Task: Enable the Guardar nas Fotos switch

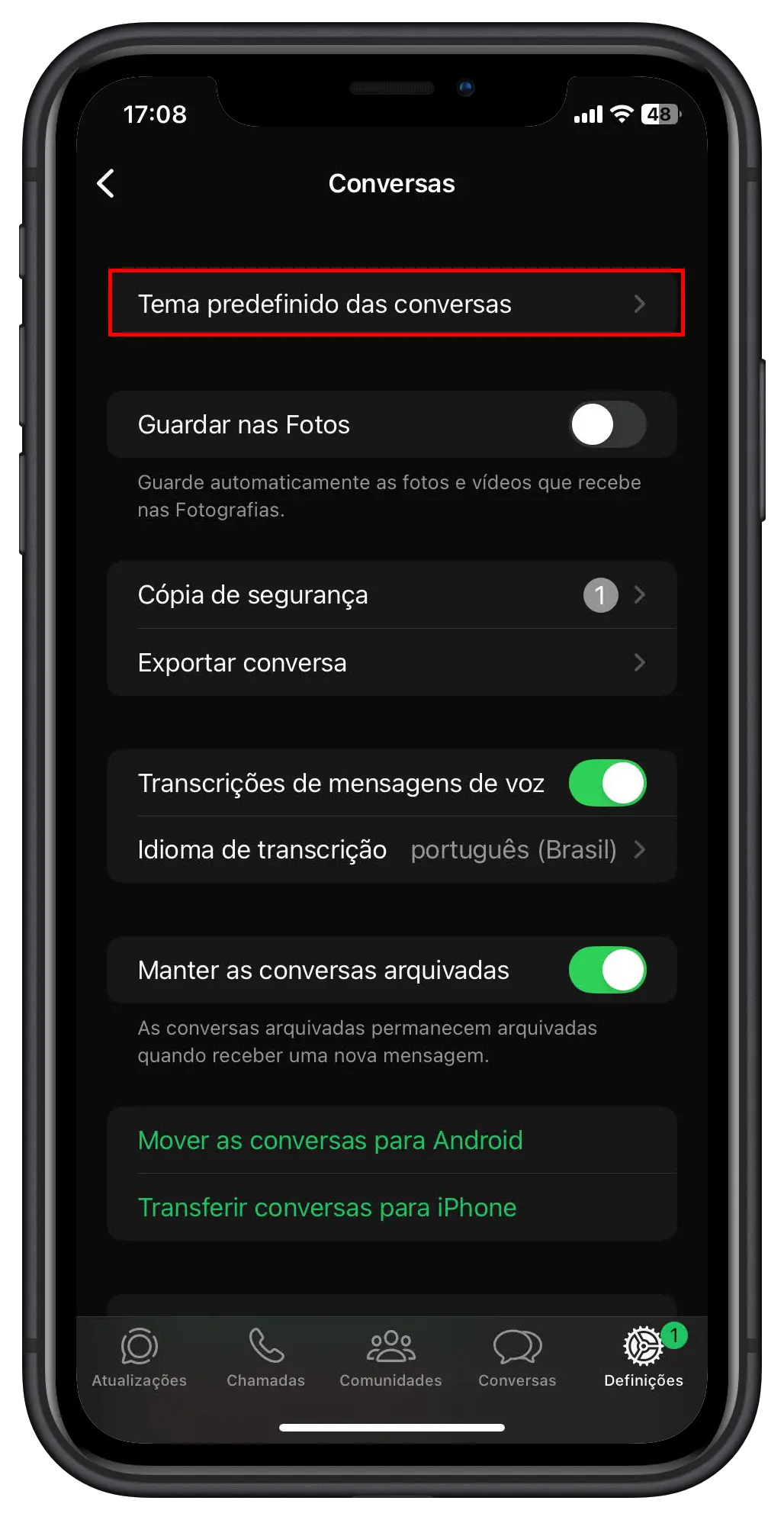Action: 607,424
